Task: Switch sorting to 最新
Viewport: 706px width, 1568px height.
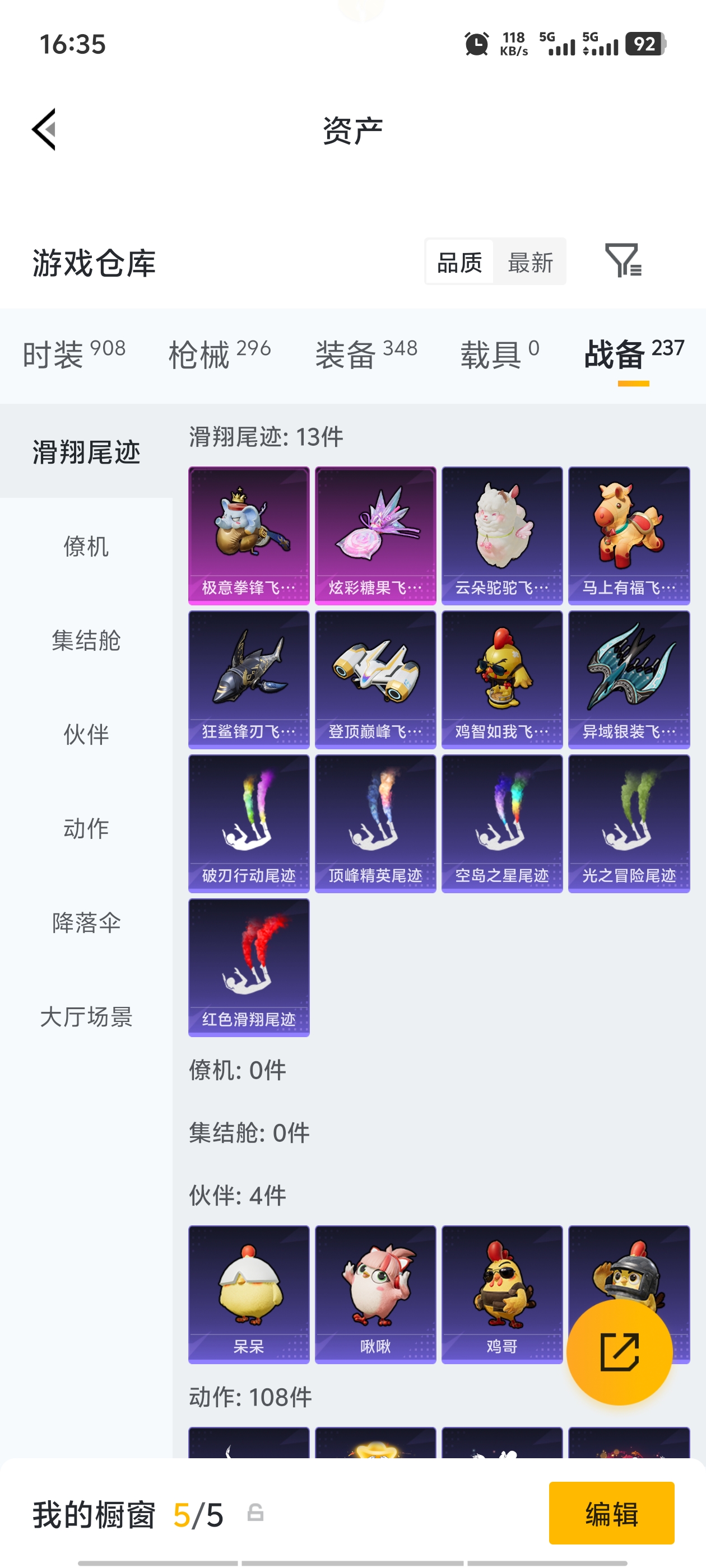Action: (530, 262)
